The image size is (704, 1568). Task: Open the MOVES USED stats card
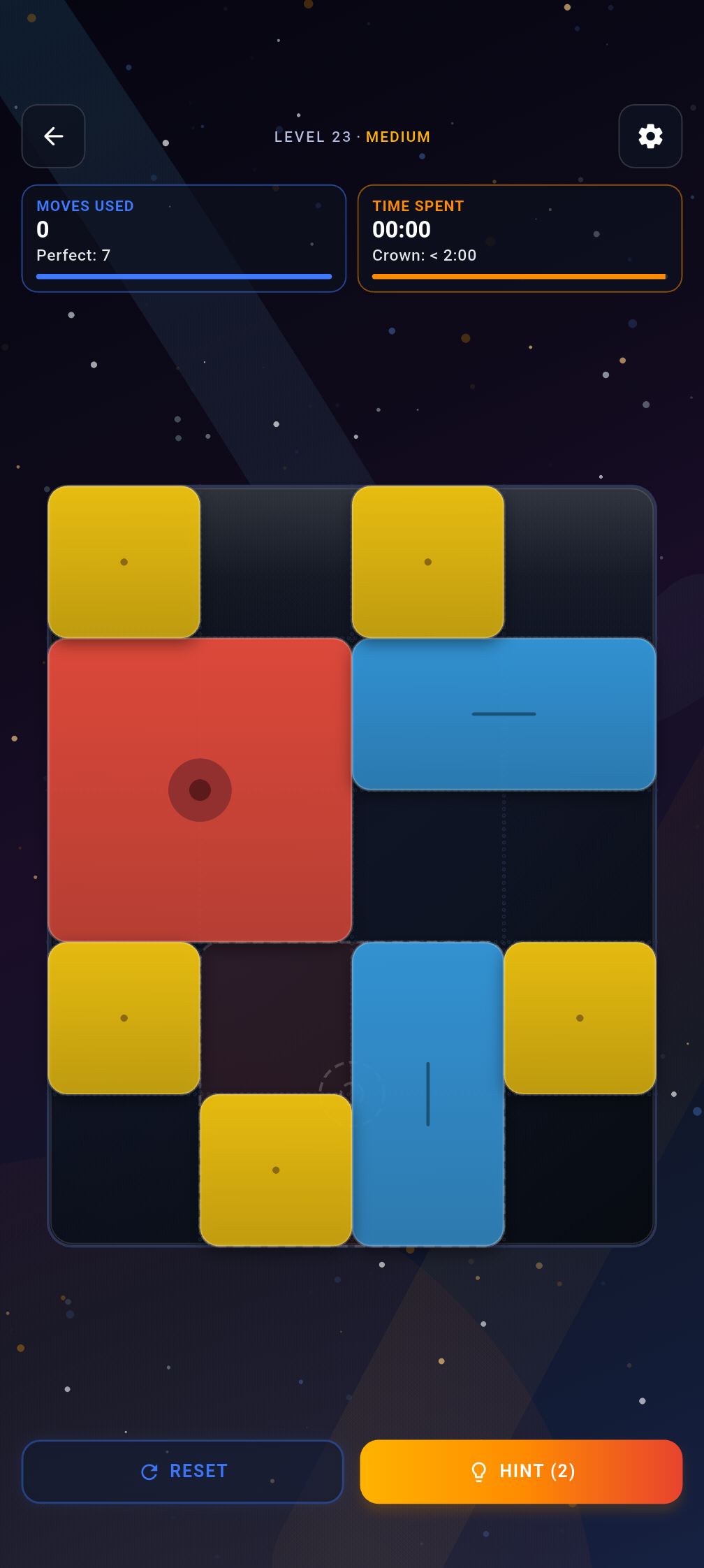(183, 238)
